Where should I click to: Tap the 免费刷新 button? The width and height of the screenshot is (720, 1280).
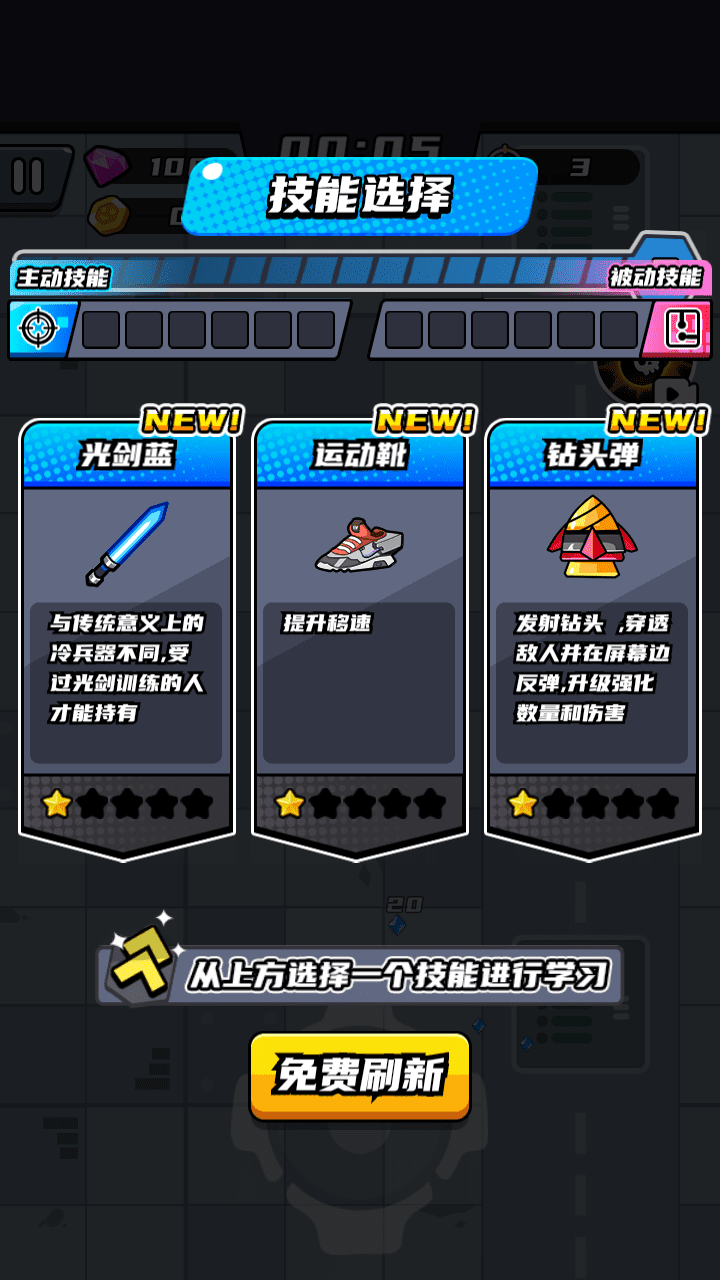tap(360, 1076)
